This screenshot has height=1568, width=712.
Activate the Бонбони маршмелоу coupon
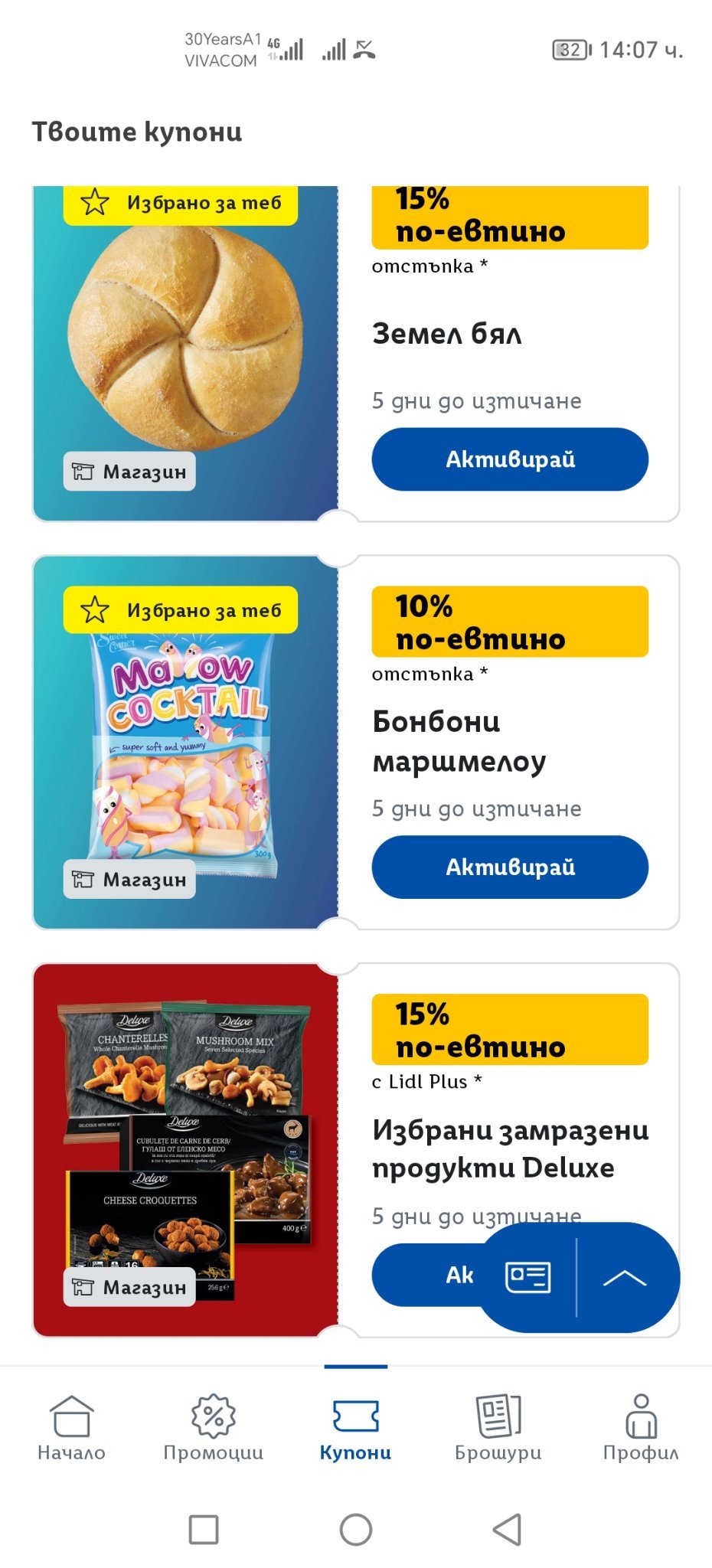click(510, 867)
